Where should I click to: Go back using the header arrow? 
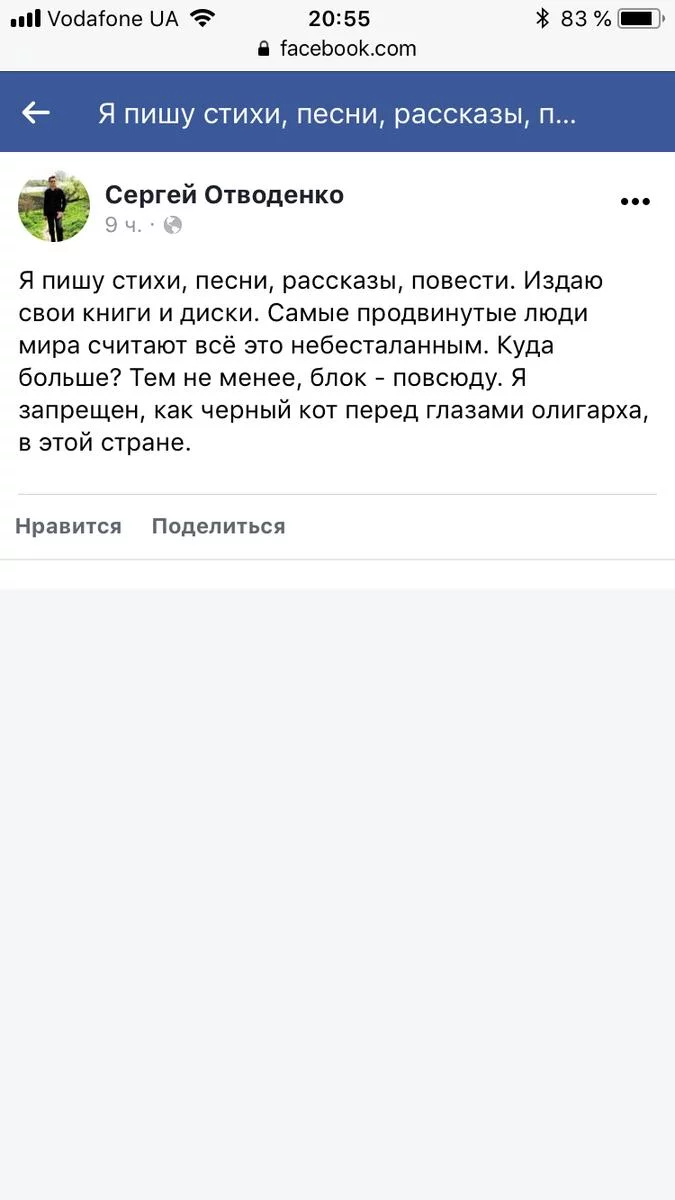coord(36,113)
